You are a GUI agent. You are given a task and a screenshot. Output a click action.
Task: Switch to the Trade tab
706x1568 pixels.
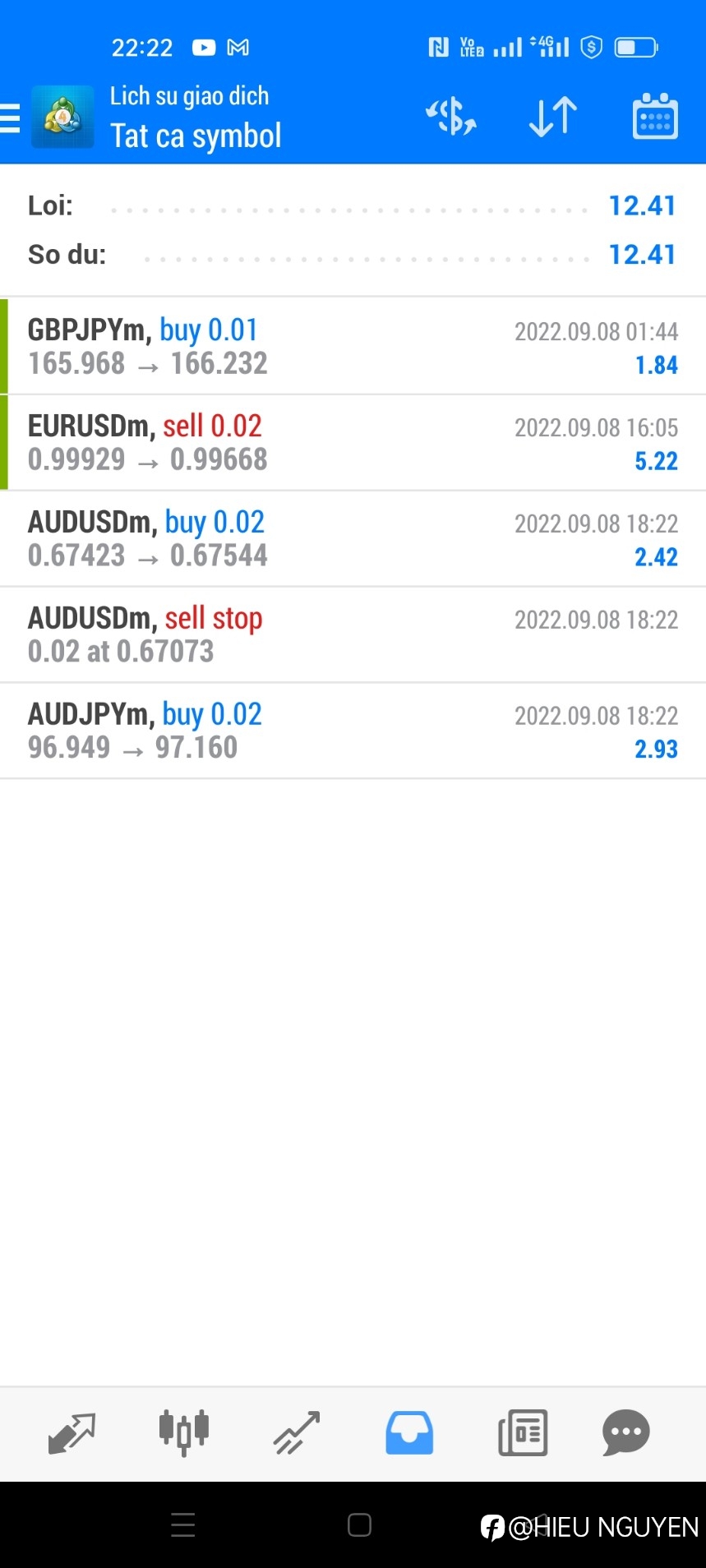click(297, 1433)
